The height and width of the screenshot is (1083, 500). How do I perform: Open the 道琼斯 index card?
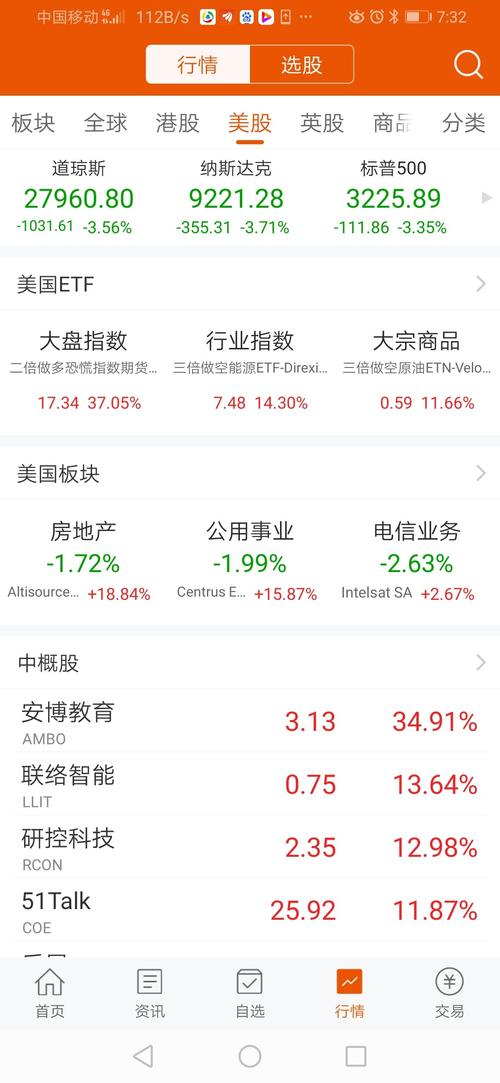click(x=78, y=198)
